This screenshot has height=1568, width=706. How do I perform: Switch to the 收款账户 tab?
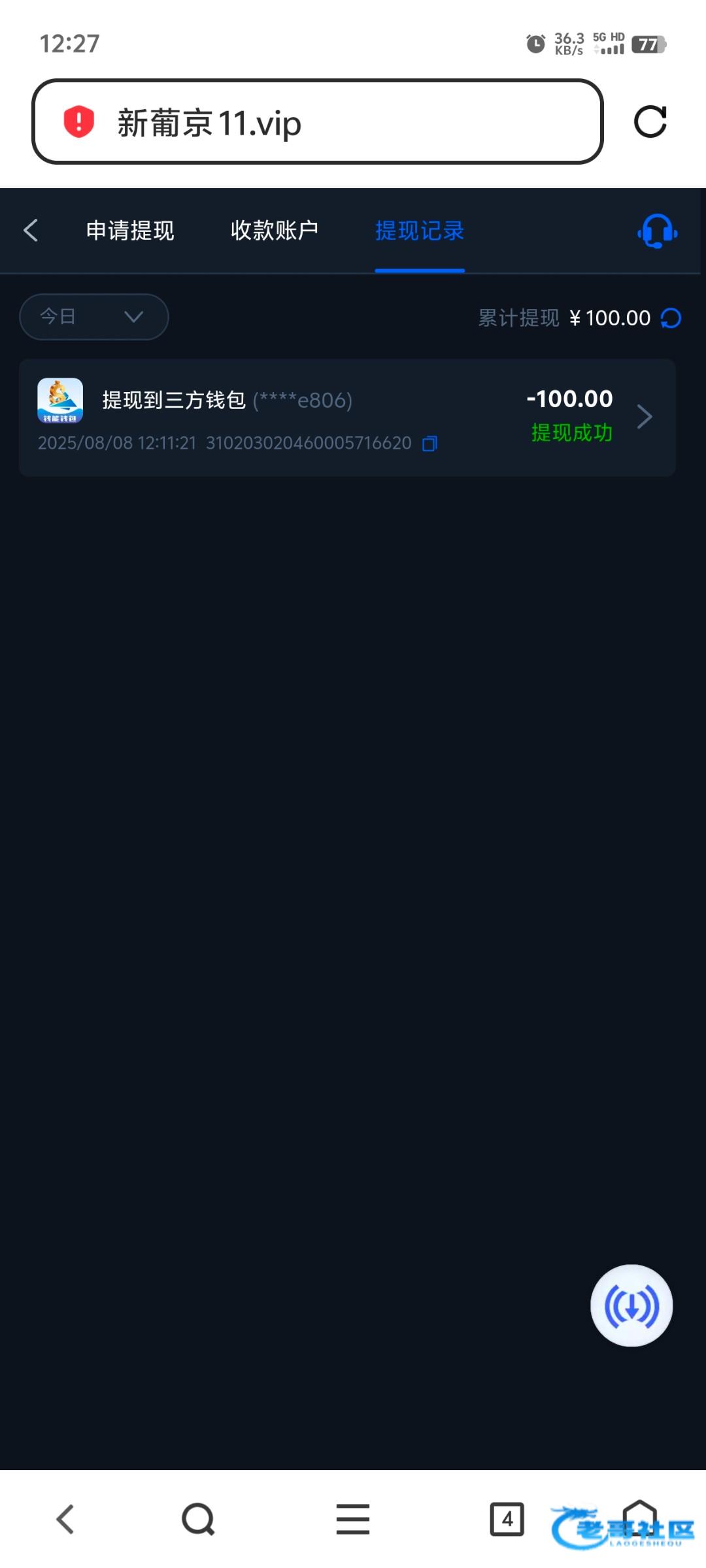click(x=275, y=230)
